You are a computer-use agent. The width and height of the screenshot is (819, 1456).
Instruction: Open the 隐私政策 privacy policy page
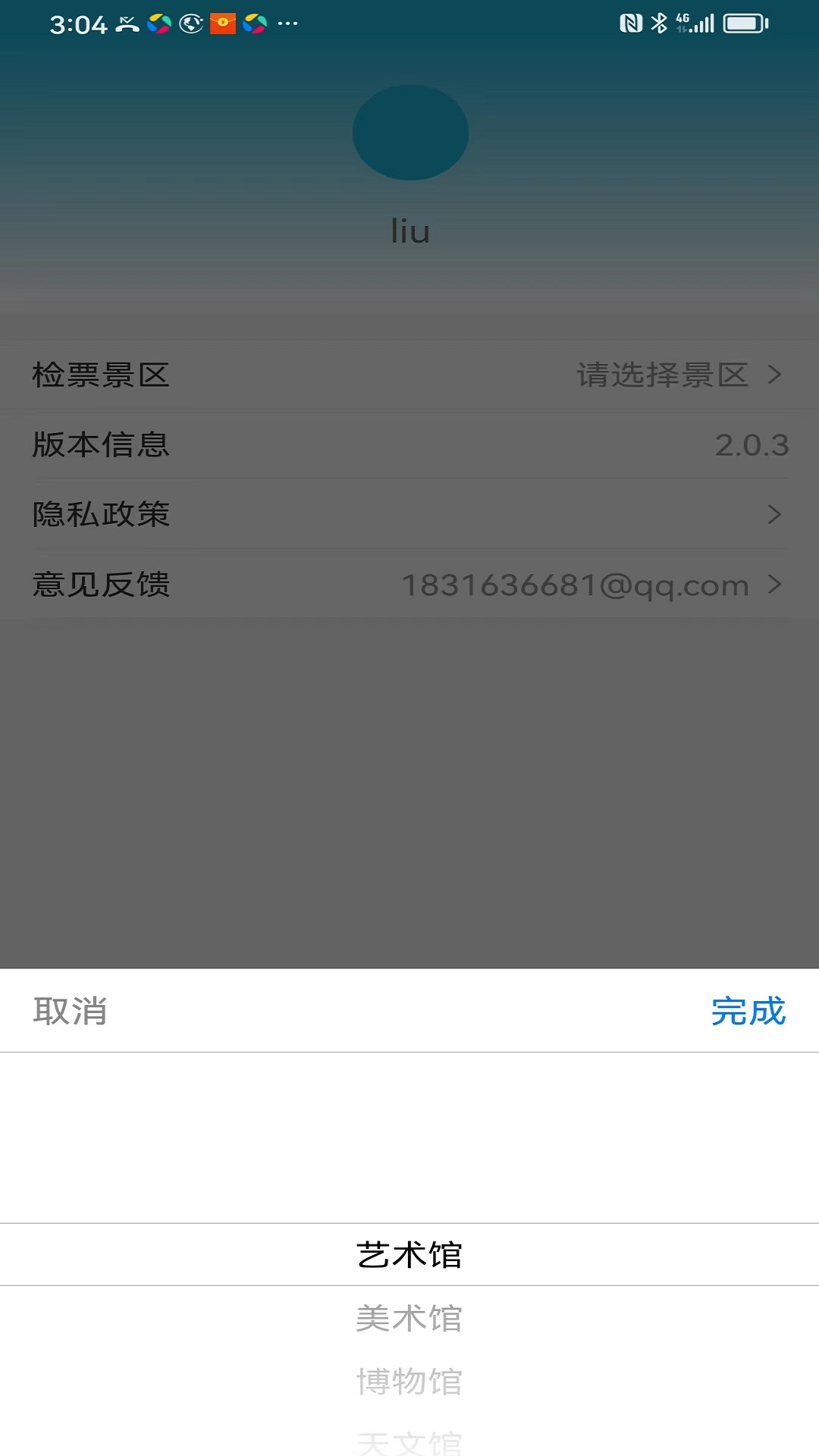pyautogui.click(x=409, y=515)
